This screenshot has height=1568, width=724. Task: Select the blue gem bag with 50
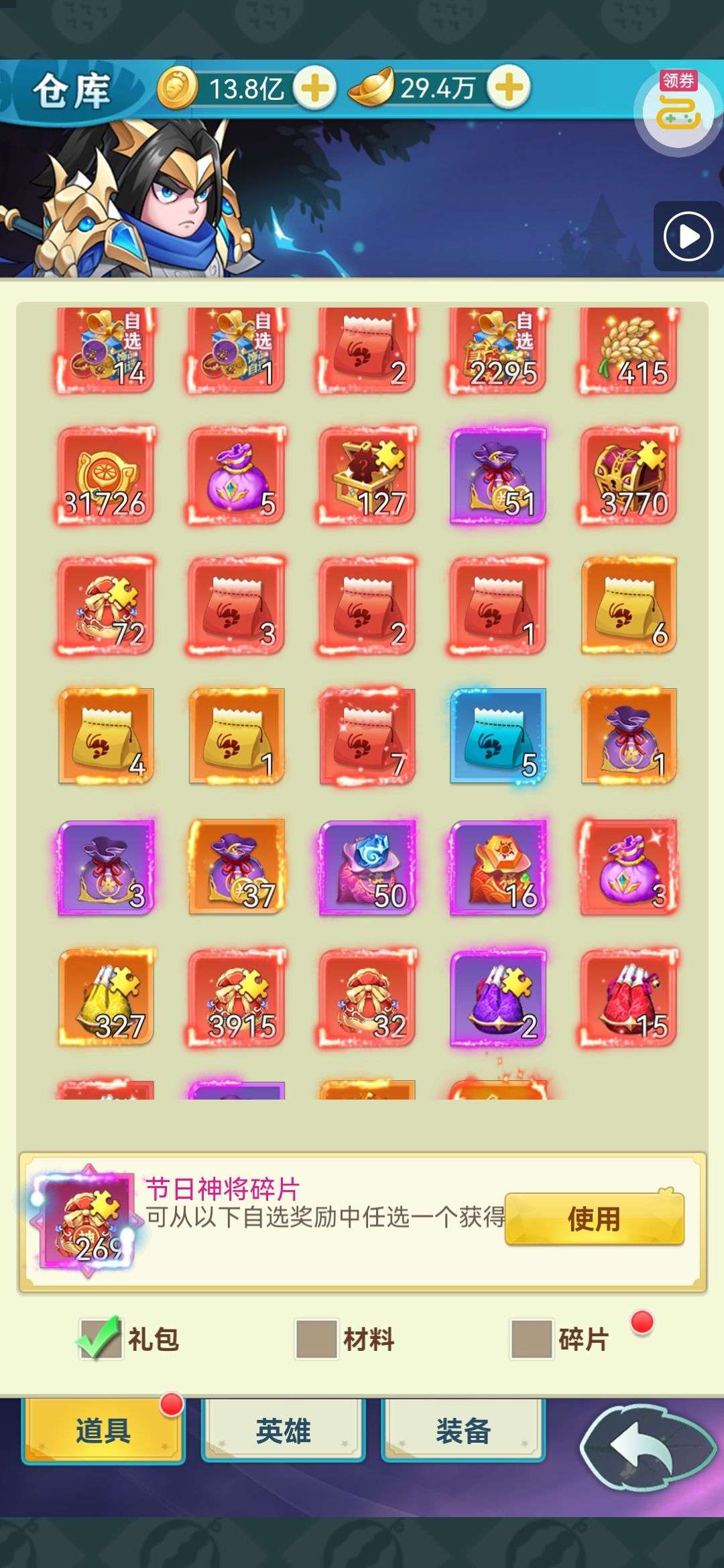pos(367,868)
